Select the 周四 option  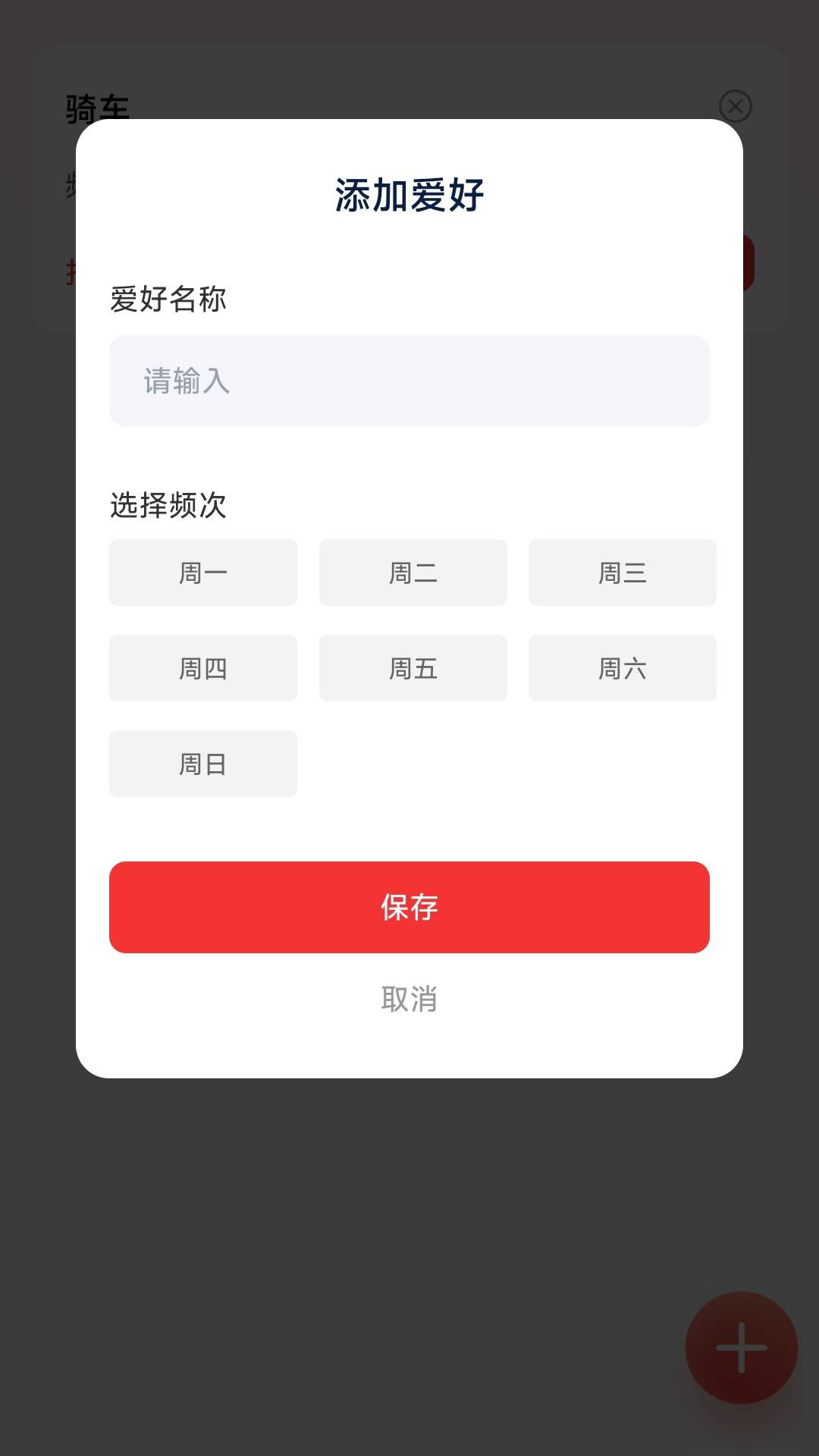203,668
